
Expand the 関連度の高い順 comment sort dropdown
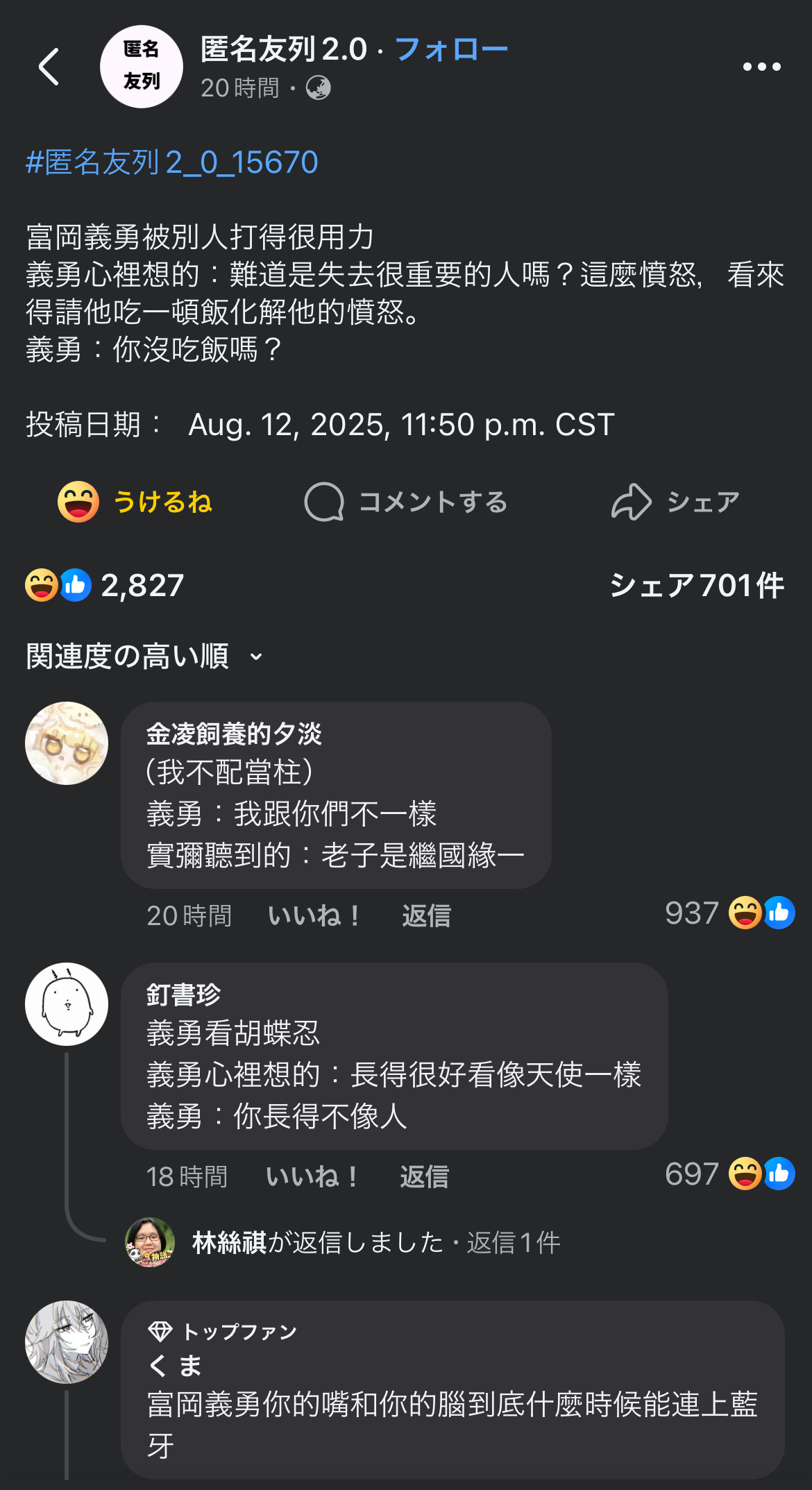pyautogui.click(x=144, y=656)
